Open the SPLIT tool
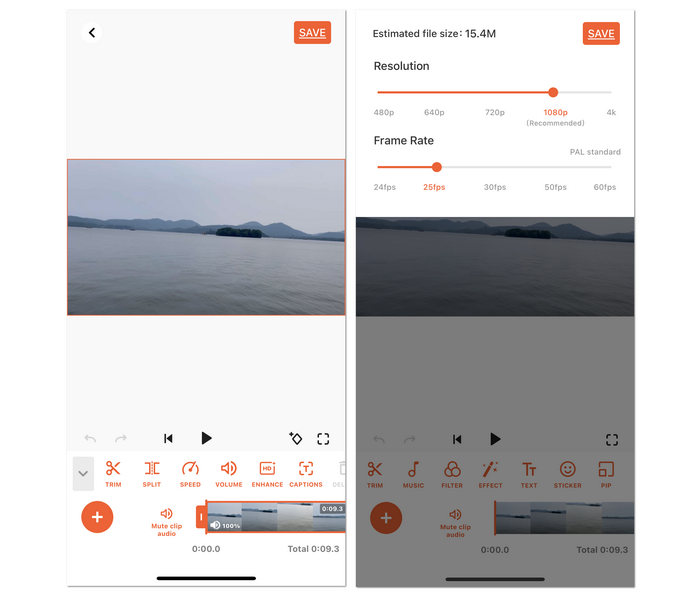700x597 pixels. coord(152,473)
